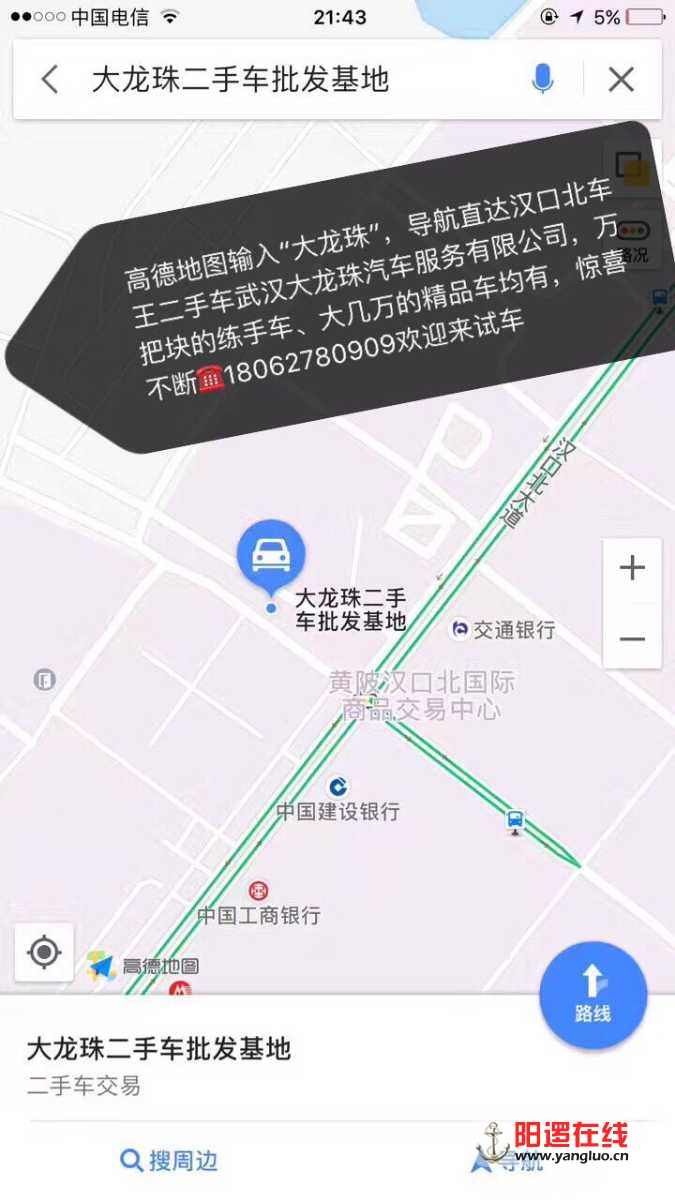Zoom out on the map
Viewport: 675px width, 1200px height.
(632, 639)
